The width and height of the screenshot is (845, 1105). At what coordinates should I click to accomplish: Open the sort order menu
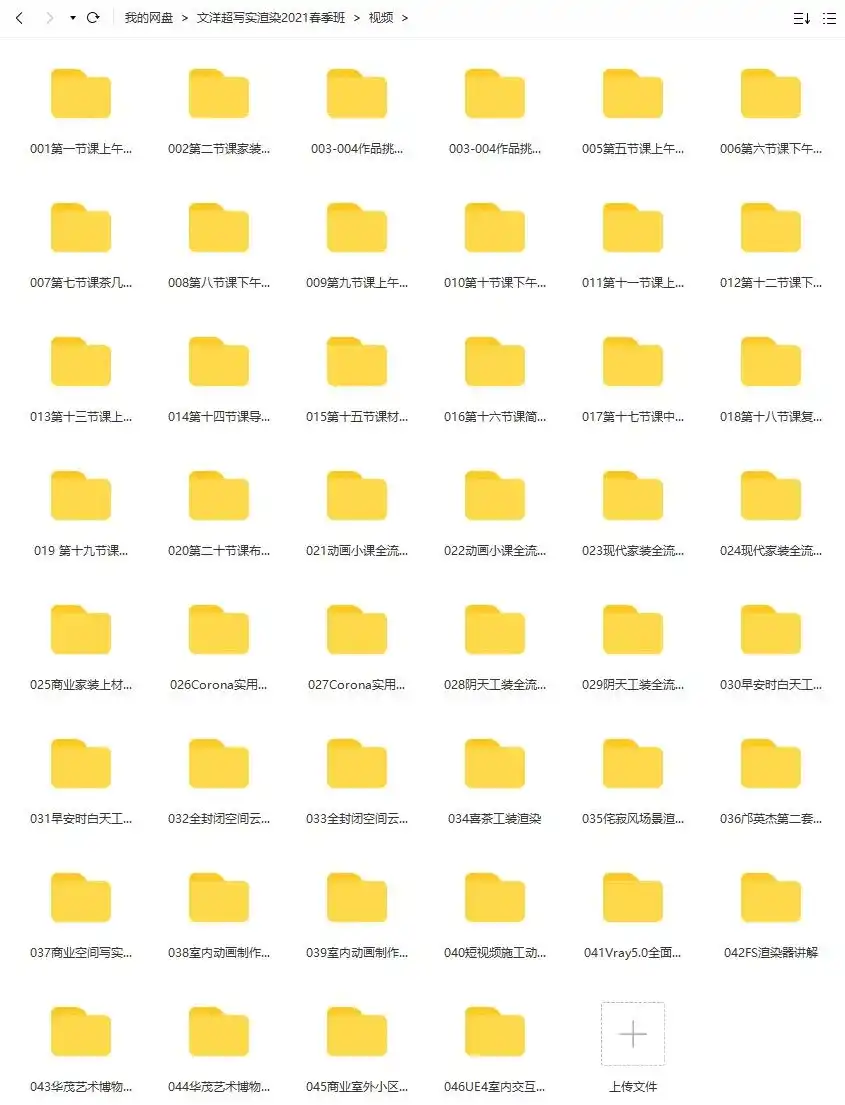tap(801, 18)
